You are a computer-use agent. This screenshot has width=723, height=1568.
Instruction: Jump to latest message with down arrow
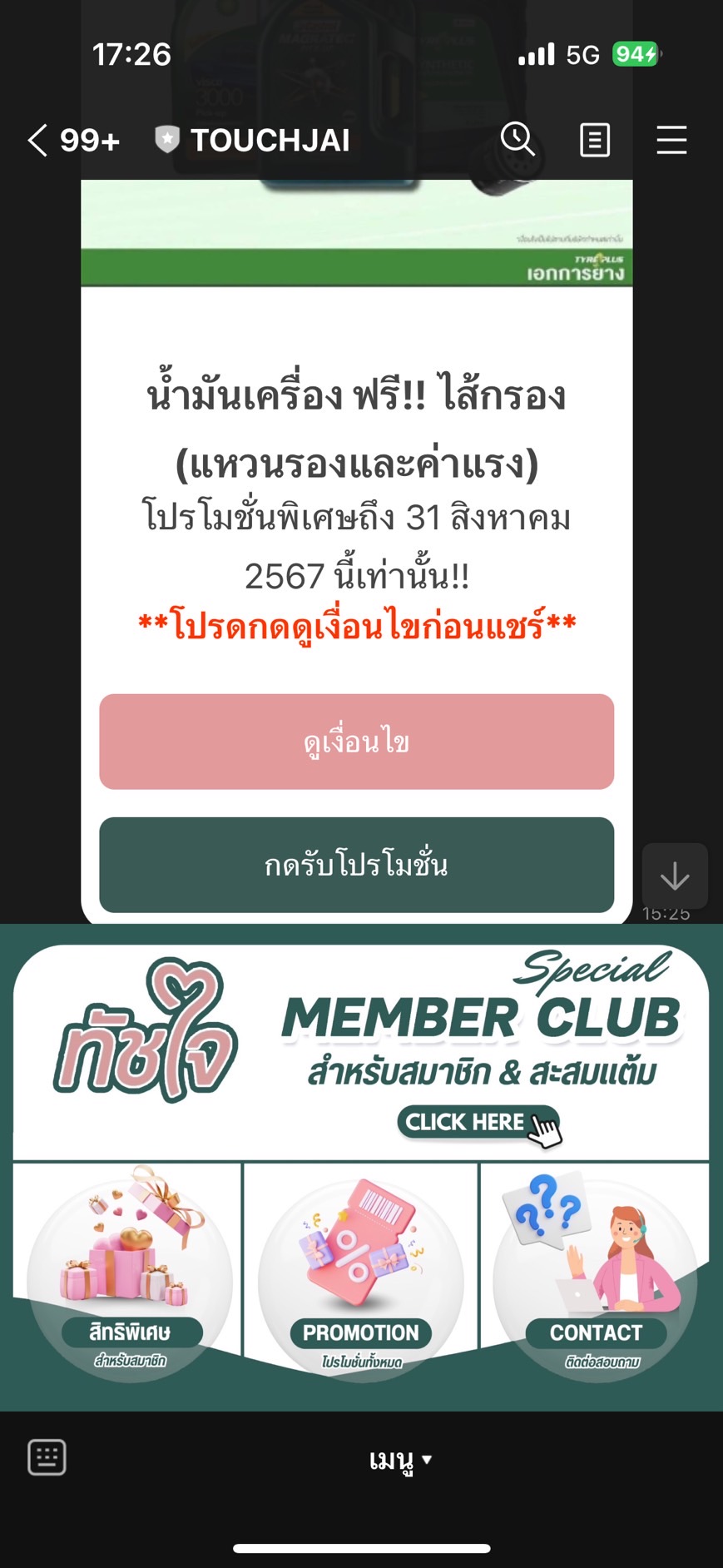674,876
